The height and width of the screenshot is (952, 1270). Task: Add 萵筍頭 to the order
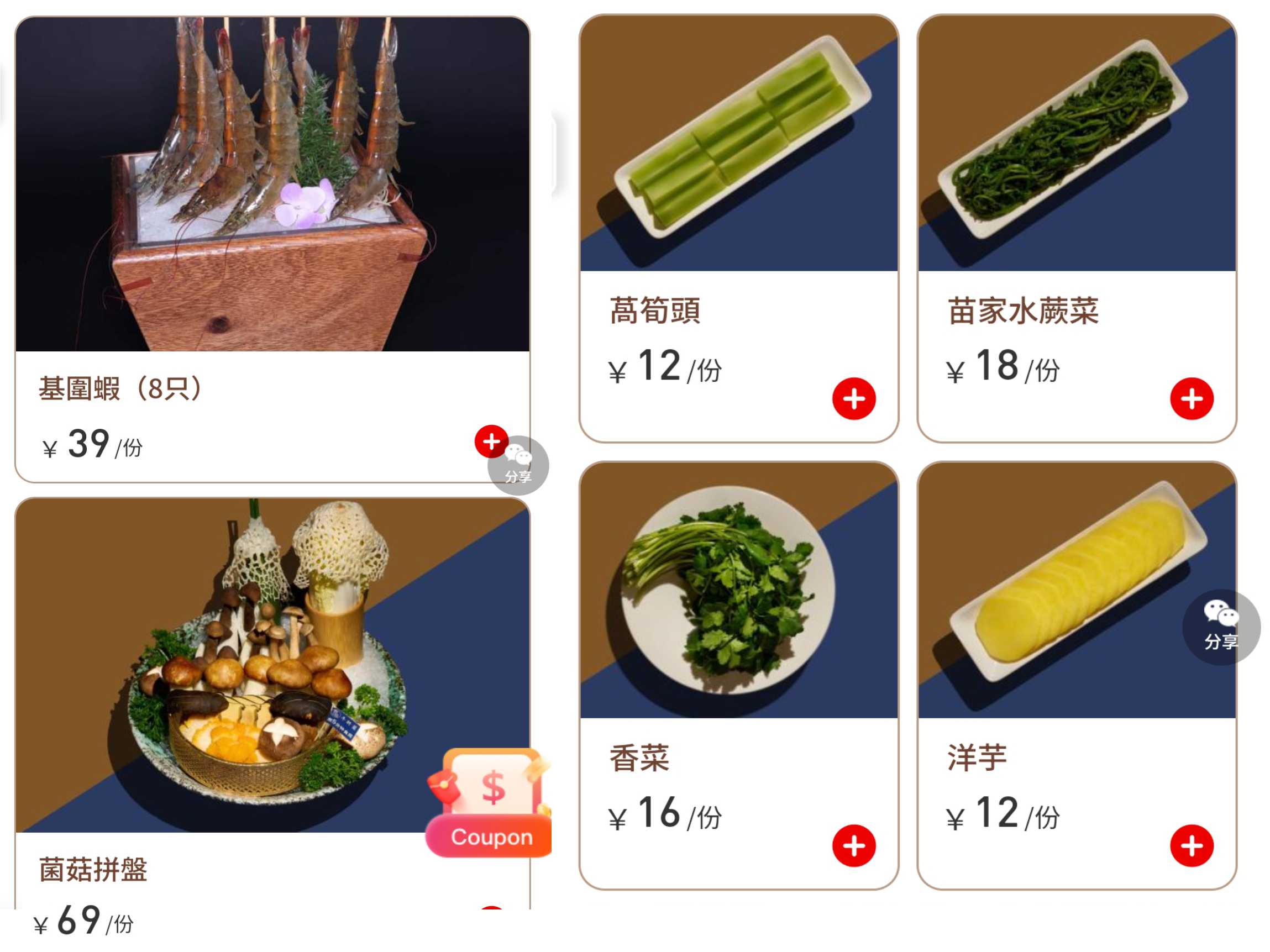coord(854,399)
